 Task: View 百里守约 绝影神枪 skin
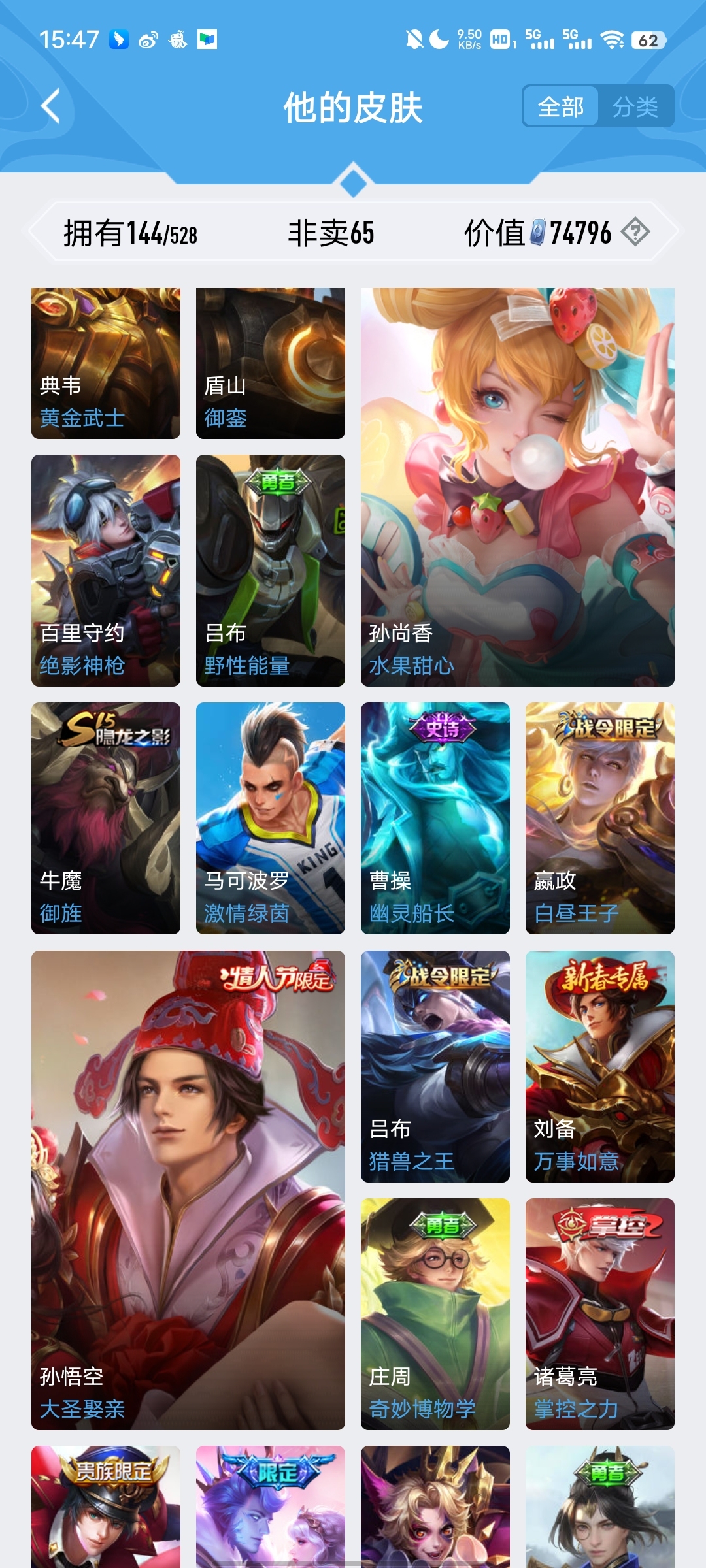106,570
